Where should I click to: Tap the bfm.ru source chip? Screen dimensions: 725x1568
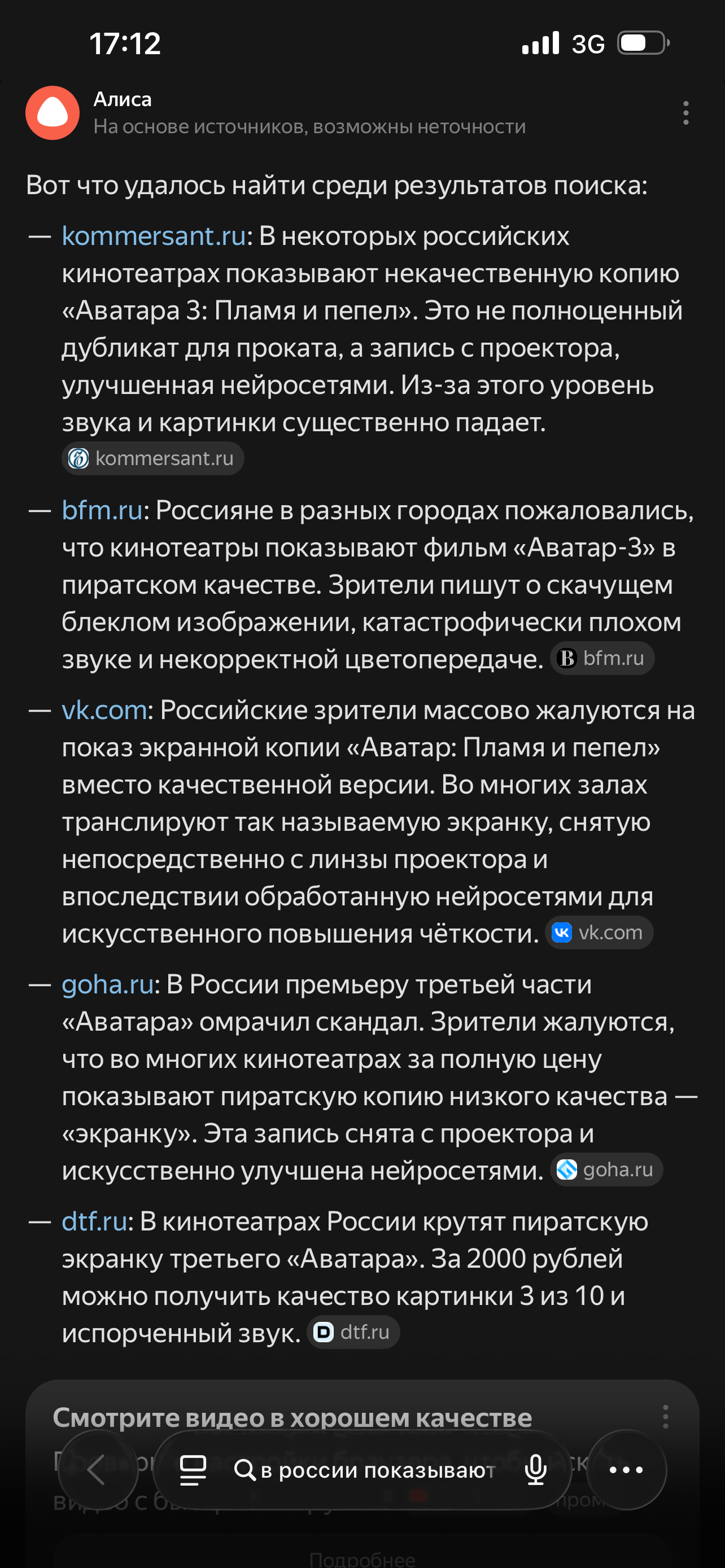602,658
